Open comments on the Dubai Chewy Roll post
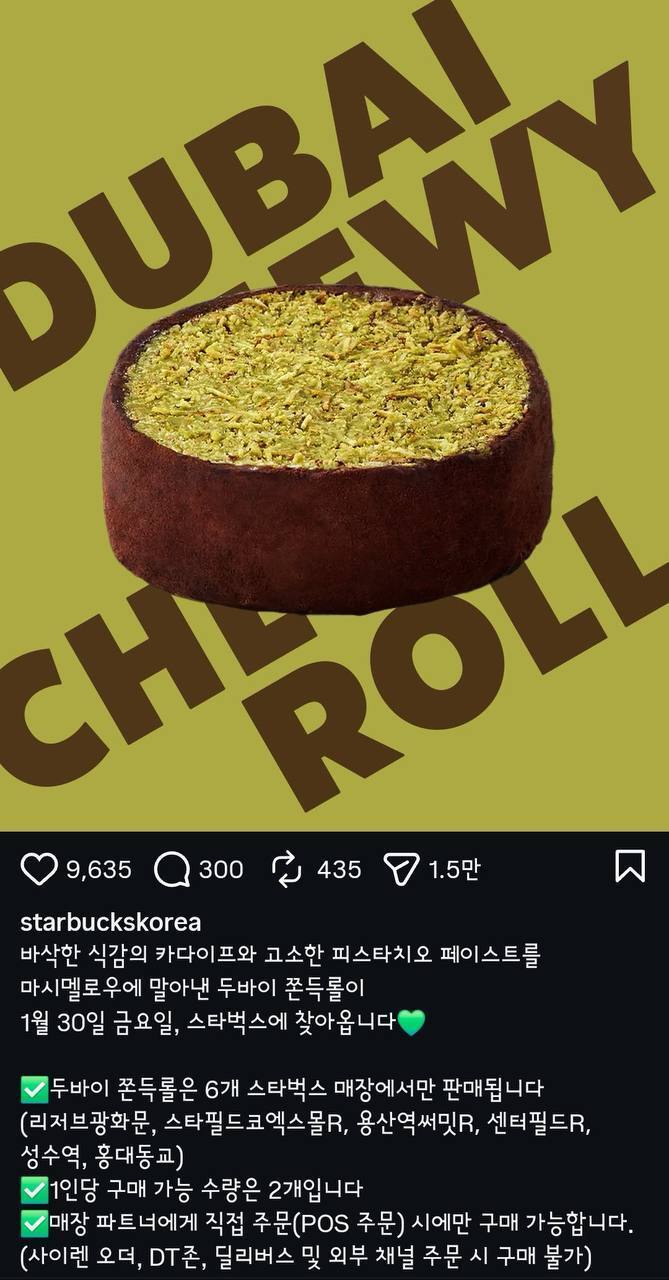 tap(172, 869)
